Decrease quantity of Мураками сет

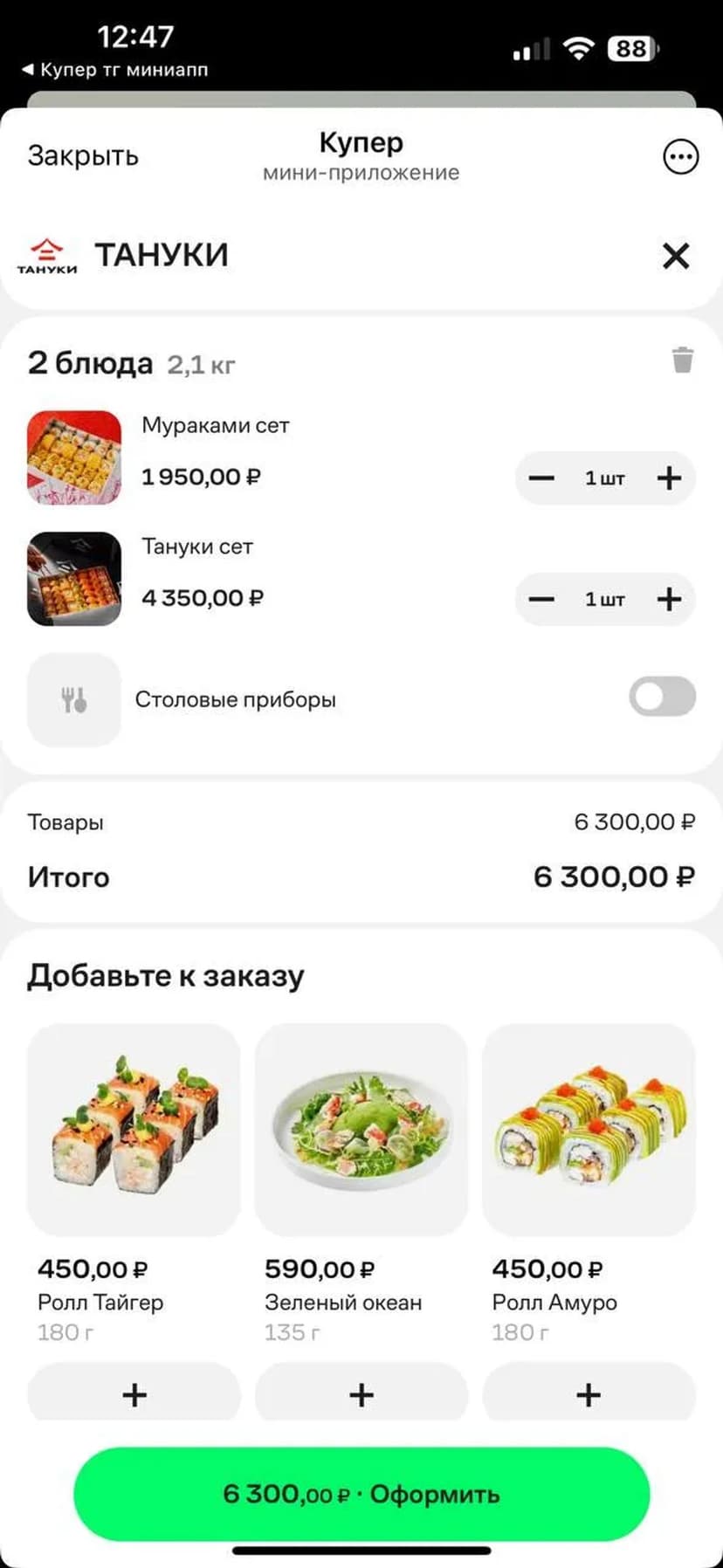pos(541,478)
